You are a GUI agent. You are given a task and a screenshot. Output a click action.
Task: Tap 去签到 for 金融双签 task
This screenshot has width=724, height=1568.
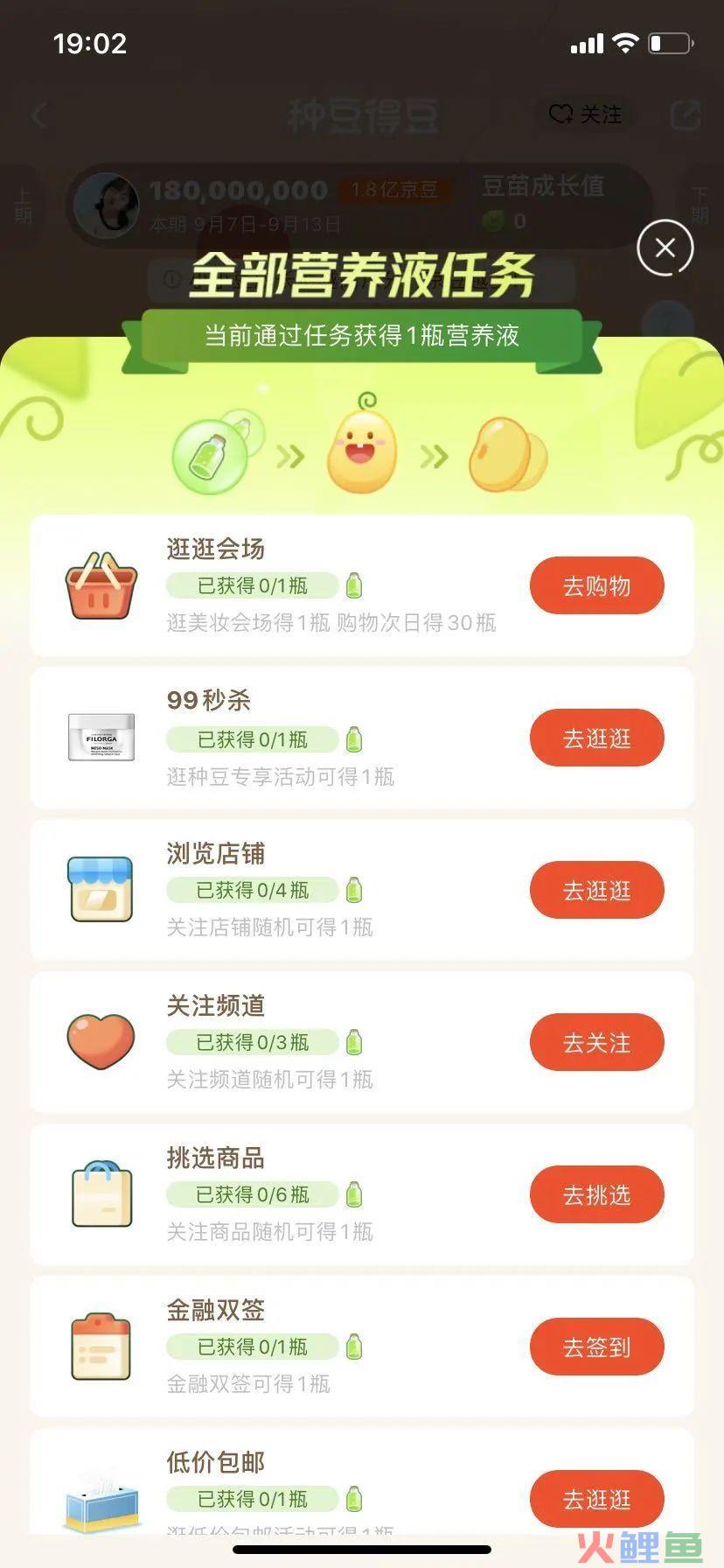tap(596, 1347)
